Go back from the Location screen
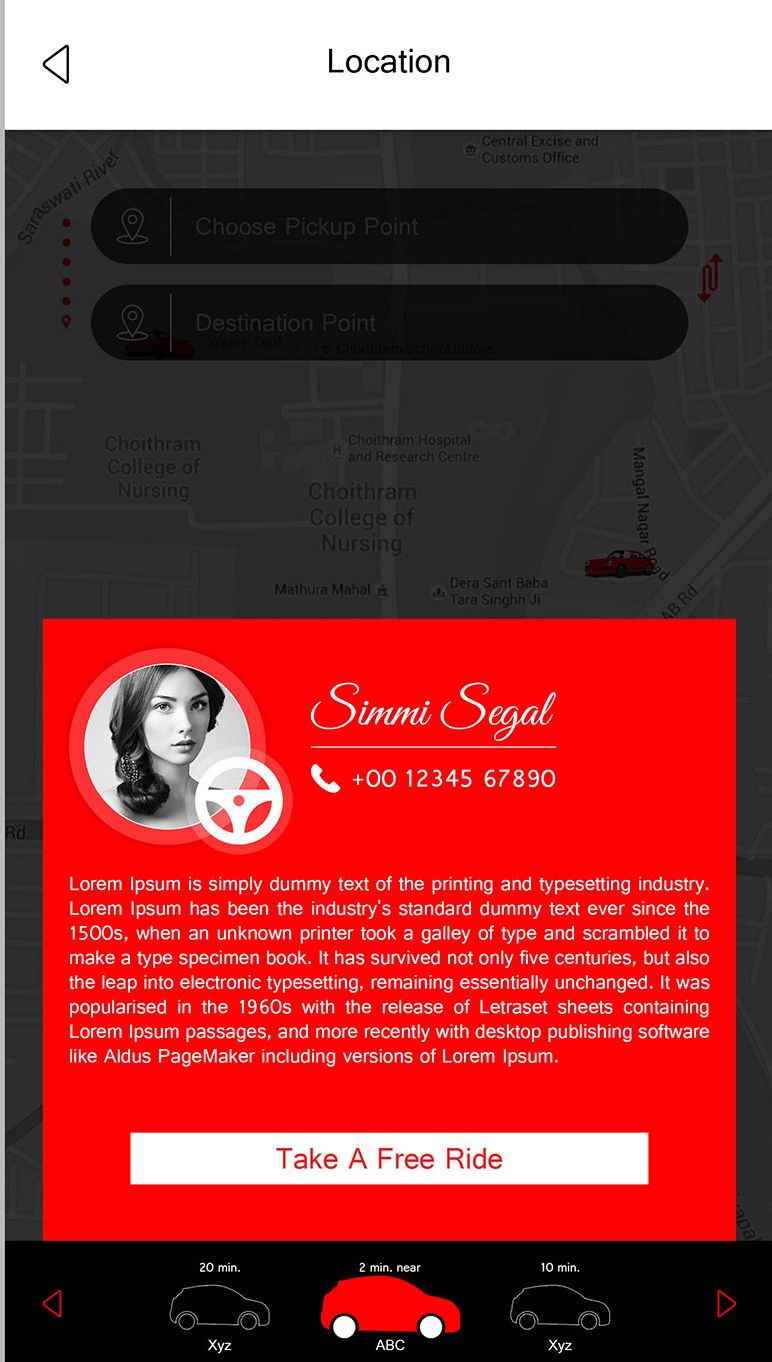 [56, 64]
